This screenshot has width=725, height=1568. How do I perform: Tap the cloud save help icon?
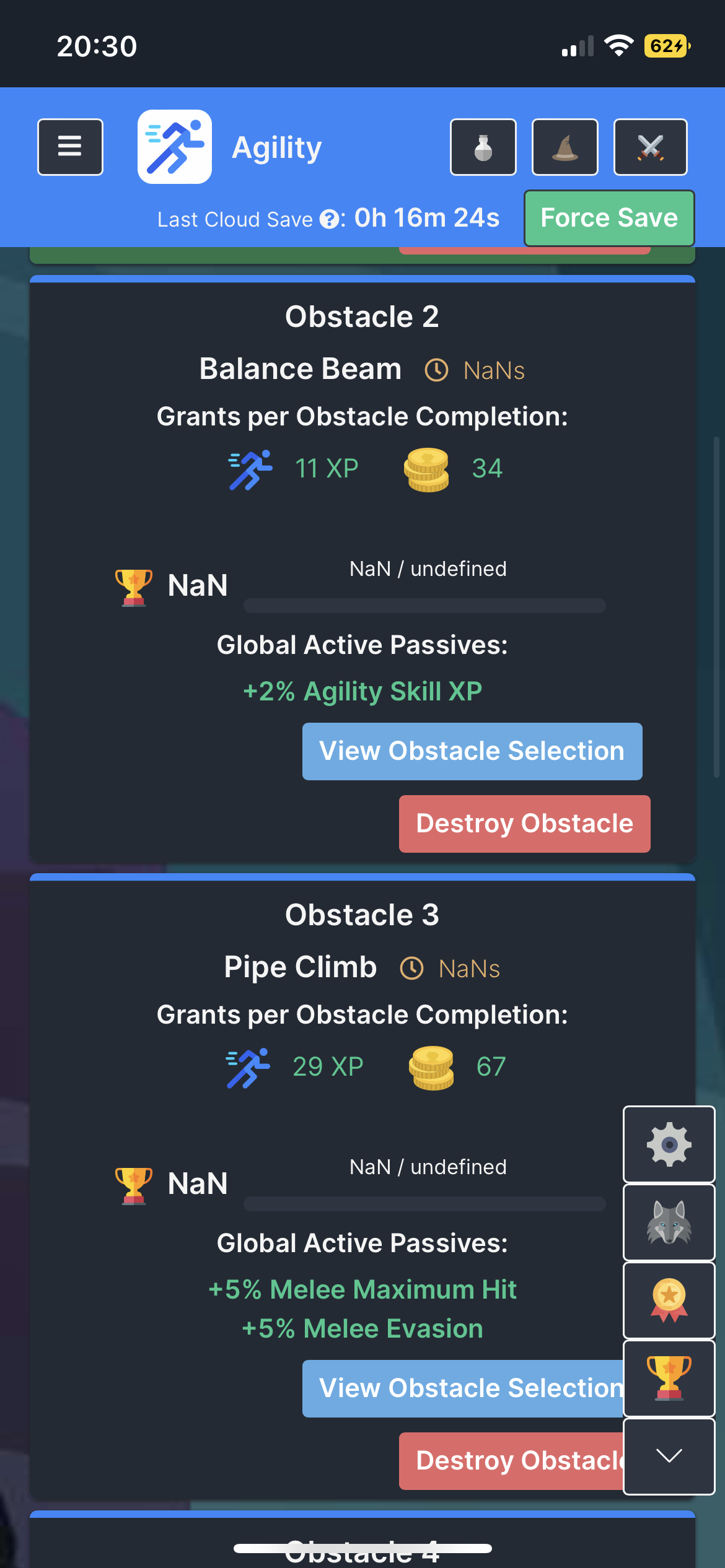pyautogui.click(x=329, y=219)
